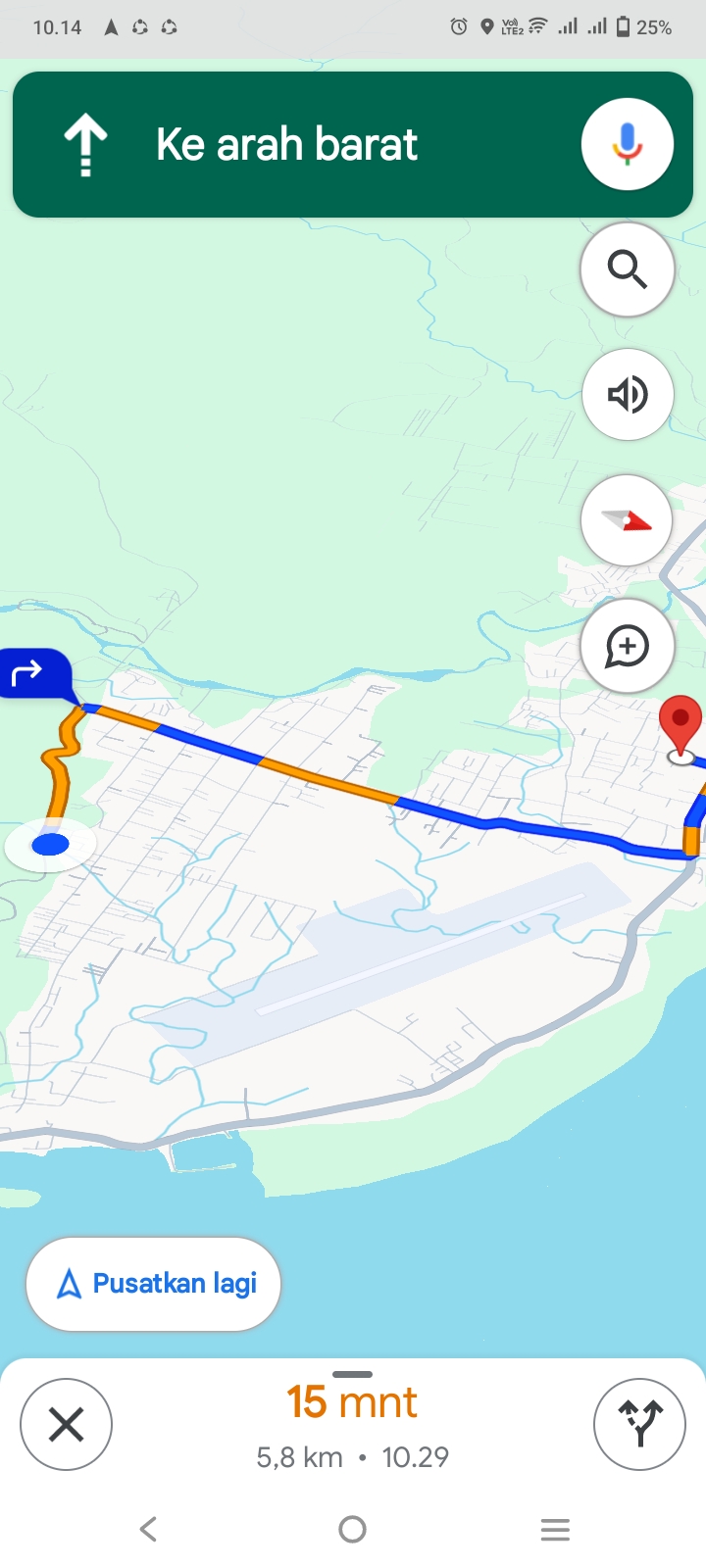This screenshot has height=1568, width=706.
Task: Show alternate routes button
Action: click(639, 1424)
